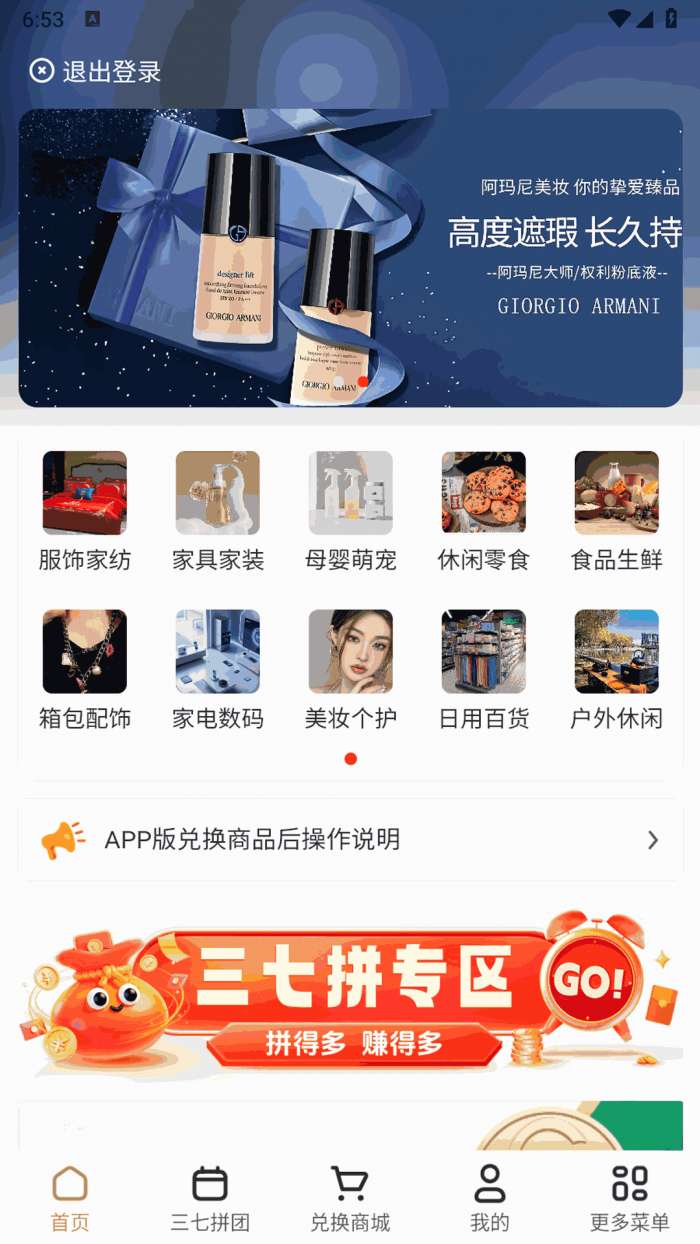
Task: Switch to the 三七拼团 tab
Action: (x=210, y=1198)
